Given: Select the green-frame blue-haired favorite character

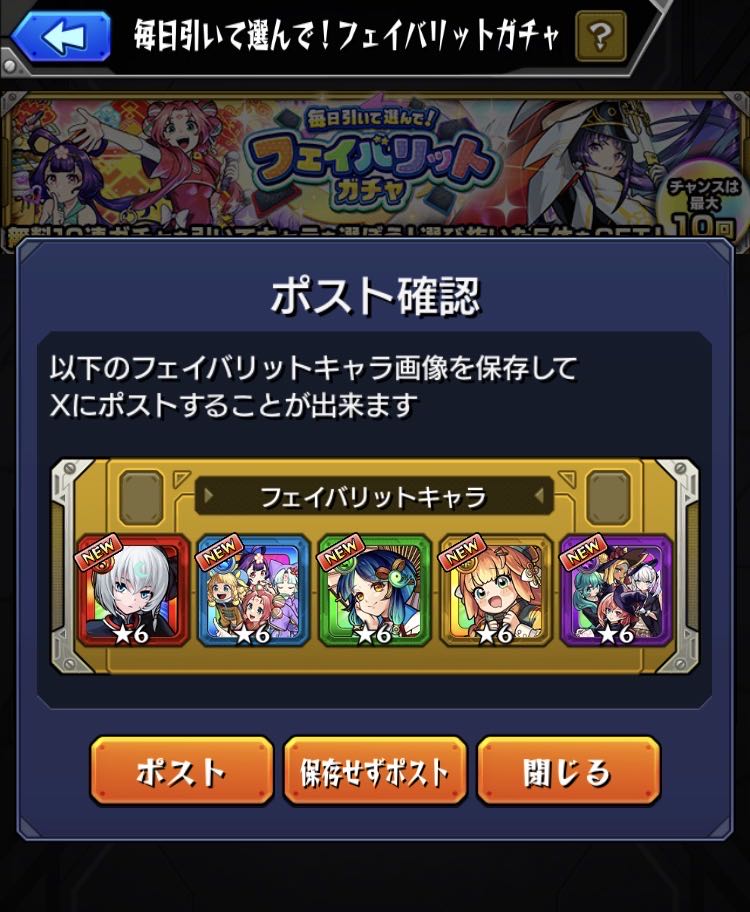Looking at the screenshot, I should tap(375, 592).
